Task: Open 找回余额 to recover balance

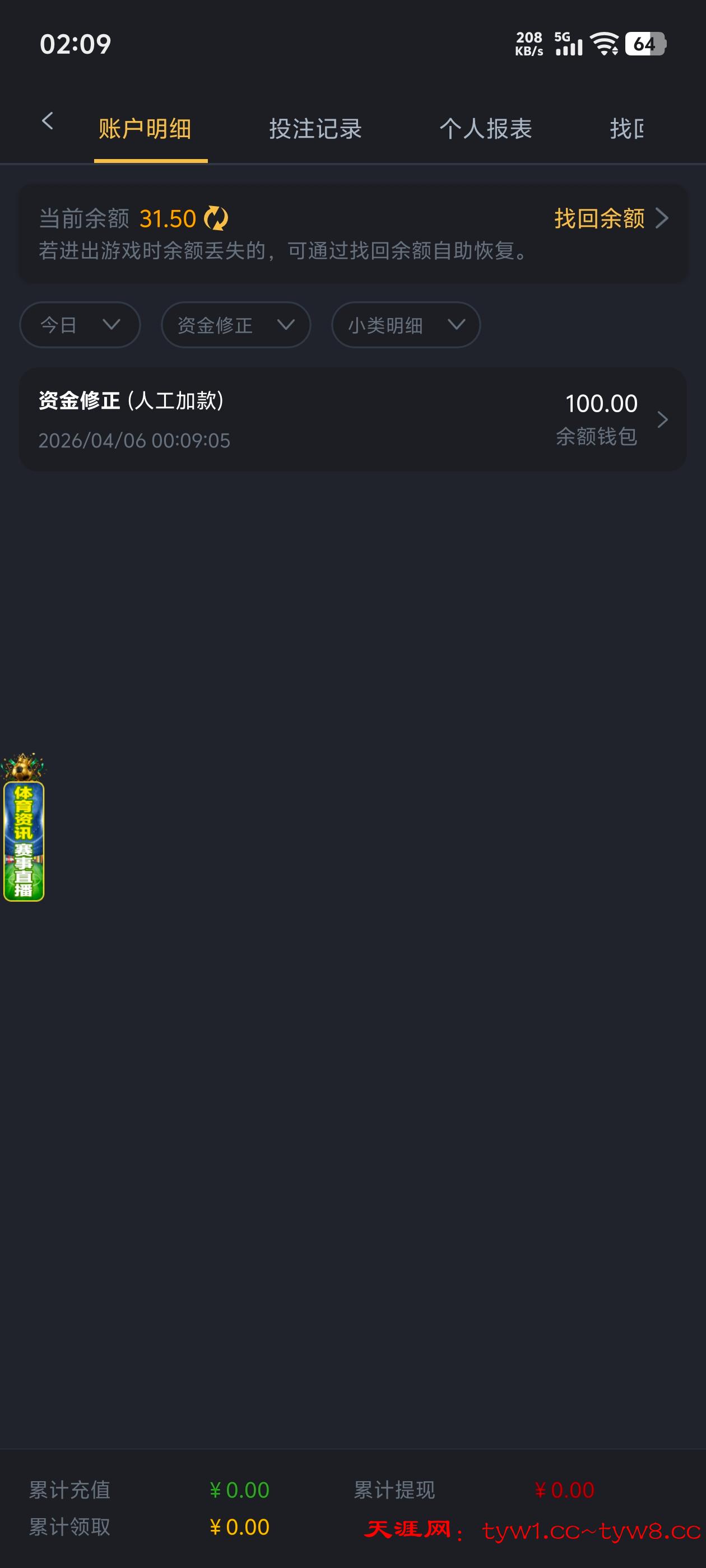Action: pyautogui.click(x=610, y=218)
